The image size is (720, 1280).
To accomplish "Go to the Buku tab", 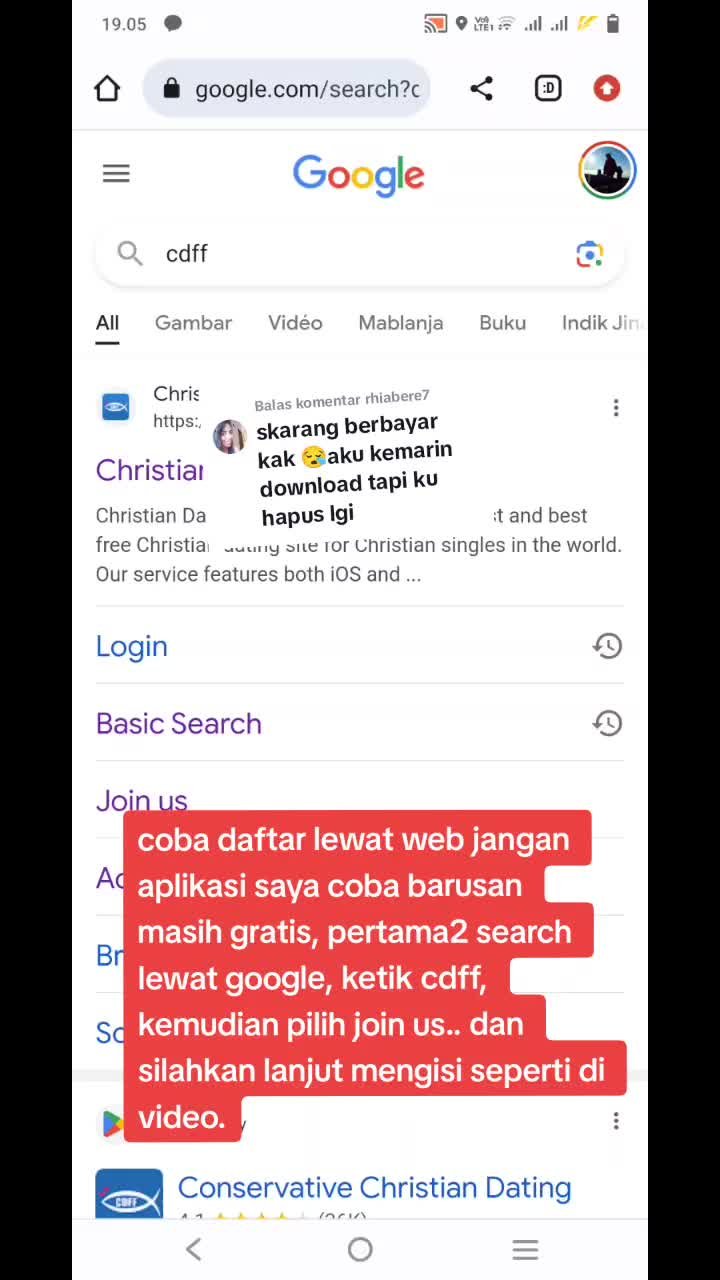I will (502, 323).
